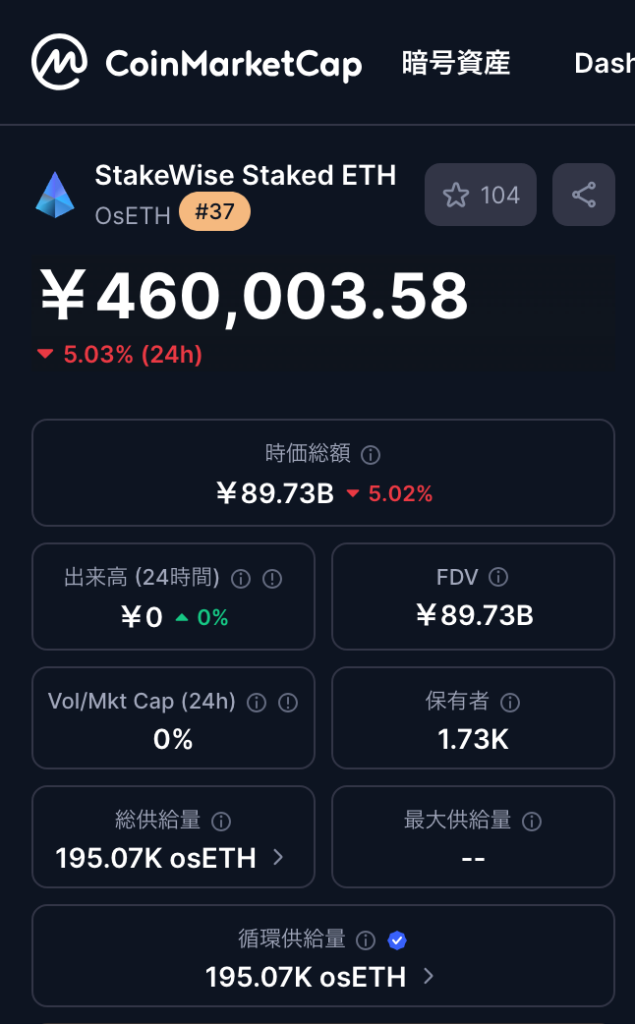635x1024 pixels.
Task: View the FDV info tooltip
Action: pyautogui.click(x=498, y=577)
